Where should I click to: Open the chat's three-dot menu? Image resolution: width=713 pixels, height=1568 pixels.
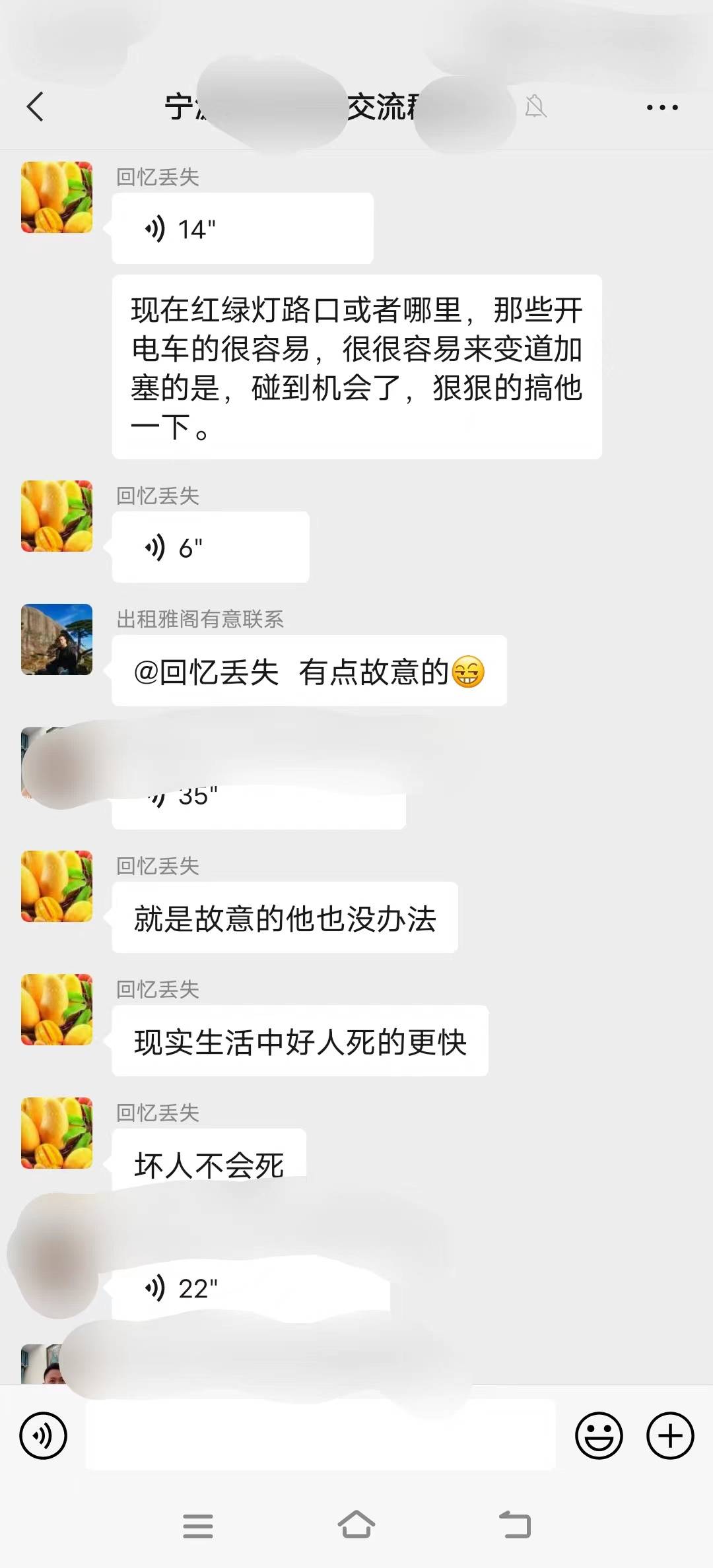pyautogui.click(x=662, y=107)
